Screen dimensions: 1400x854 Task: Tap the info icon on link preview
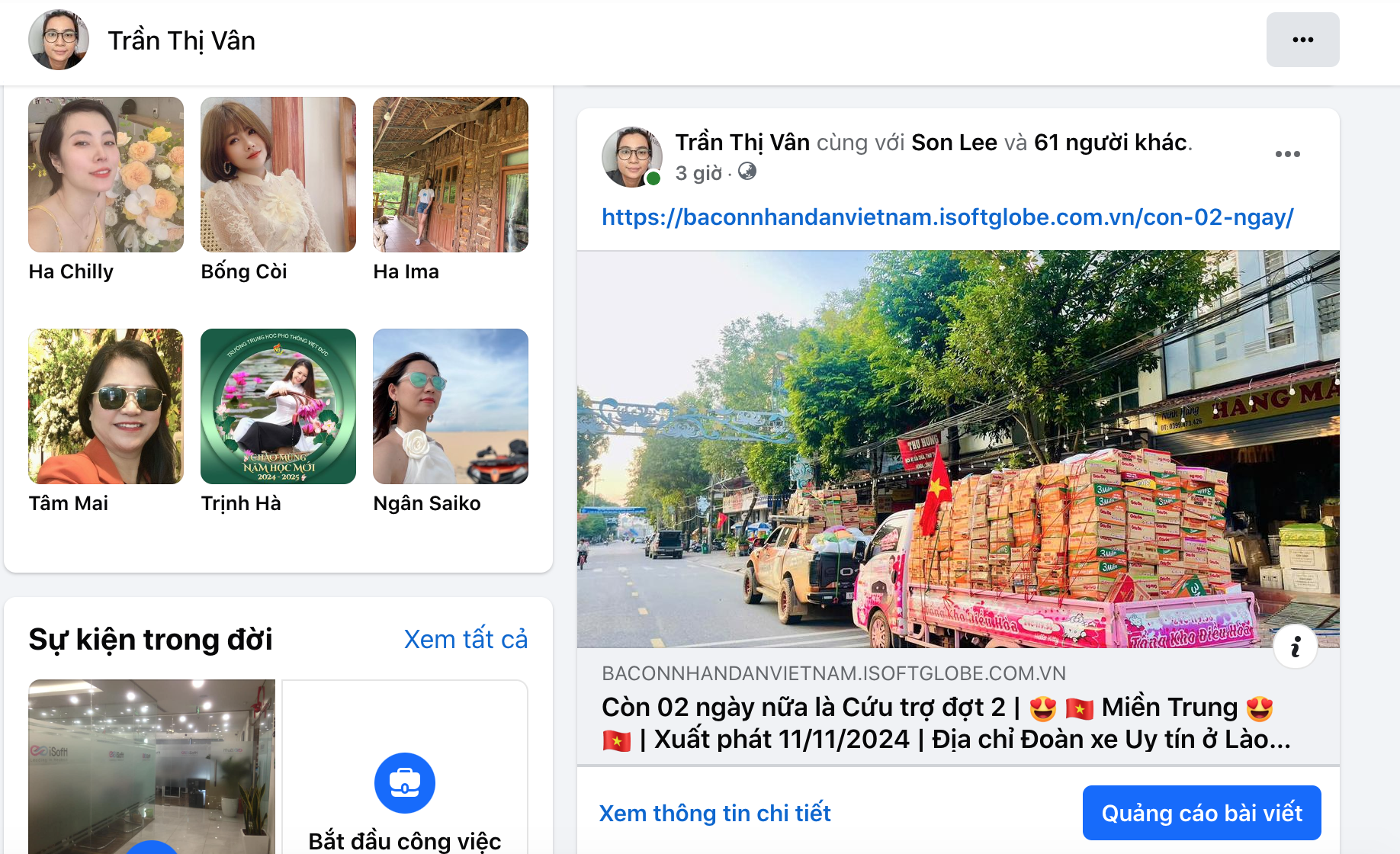[1296, 647]
